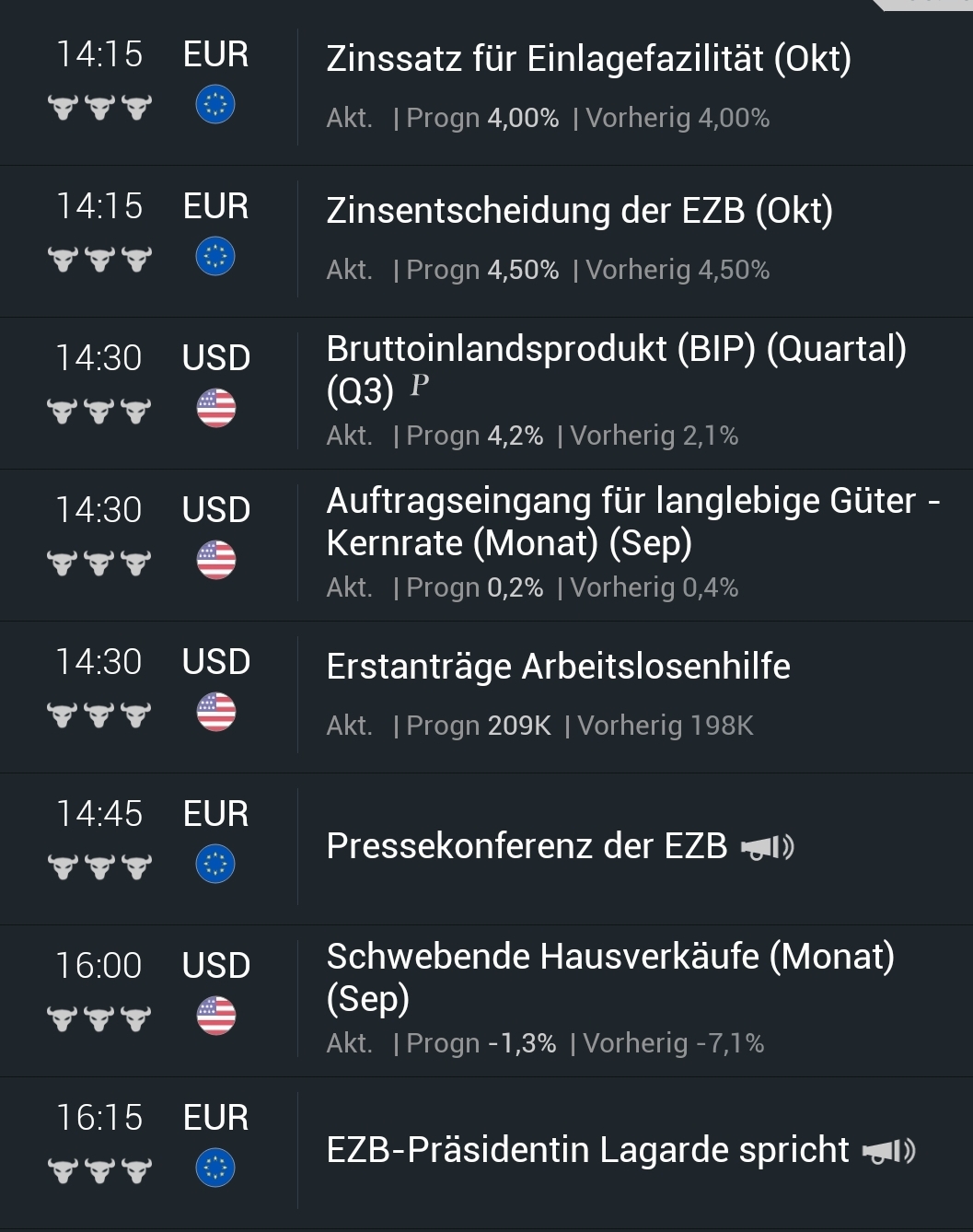
Task: Click the US flag next to Auftragseingang für langlebige Güter
Action: click(x=214, y=560)
